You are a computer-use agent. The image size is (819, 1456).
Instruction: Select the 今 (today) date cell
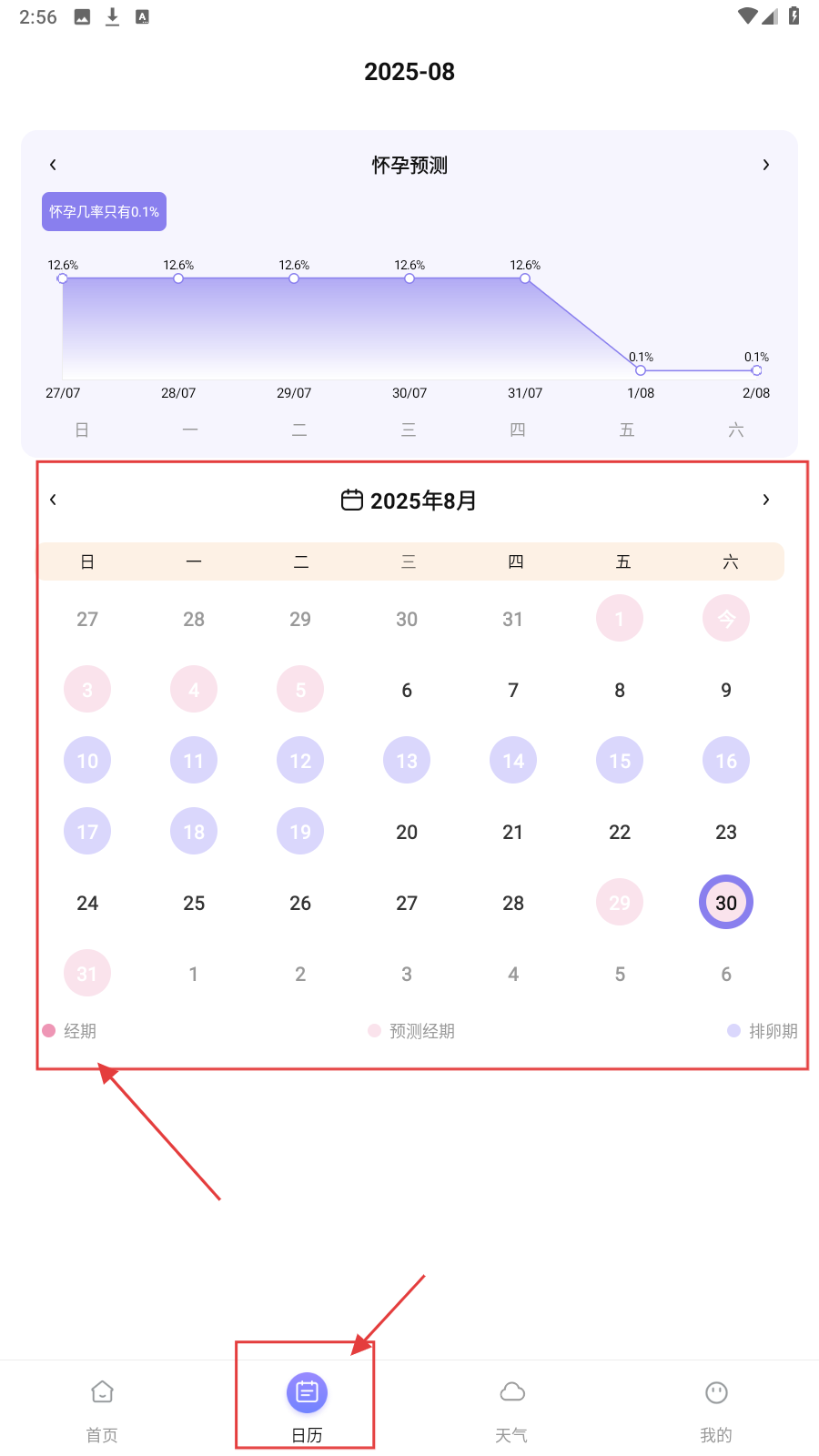[725, 619]
